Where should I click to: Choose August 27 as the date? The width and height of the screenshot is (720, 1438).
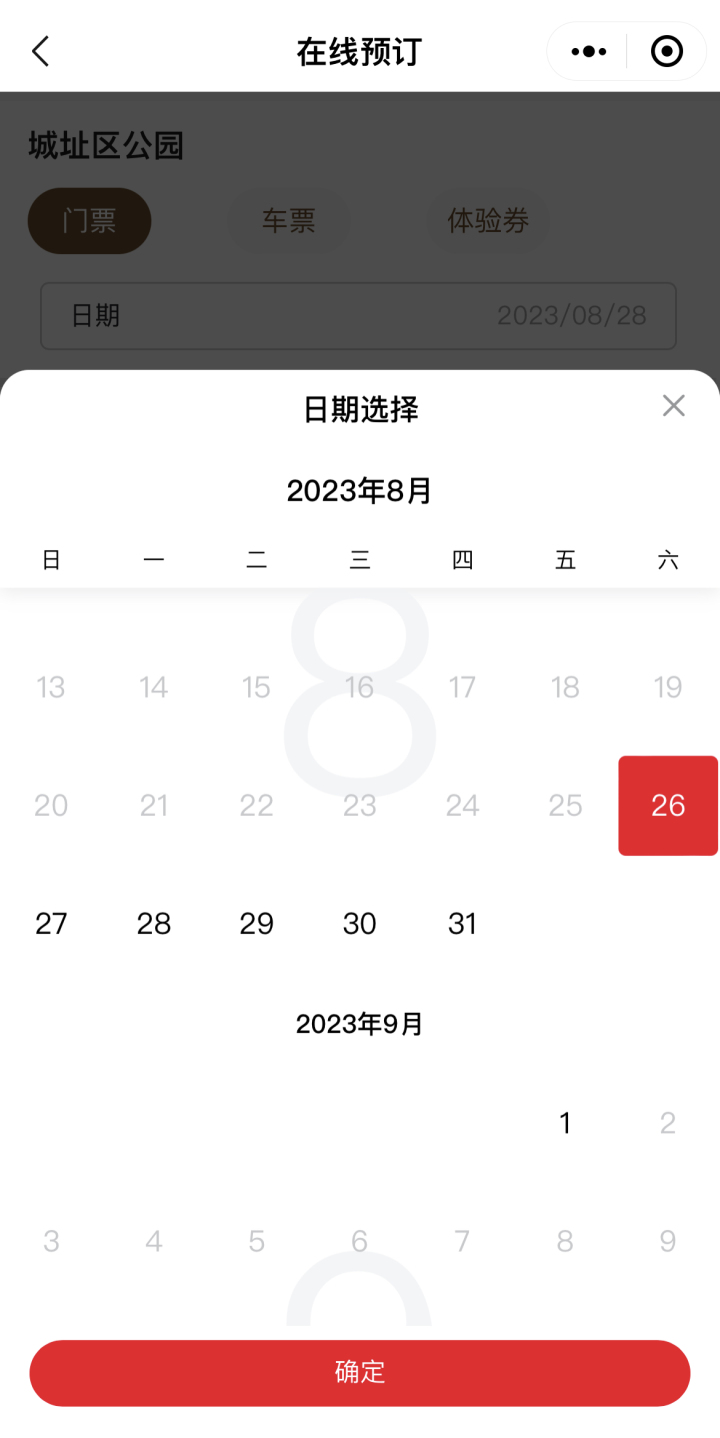tap(51, 924)
